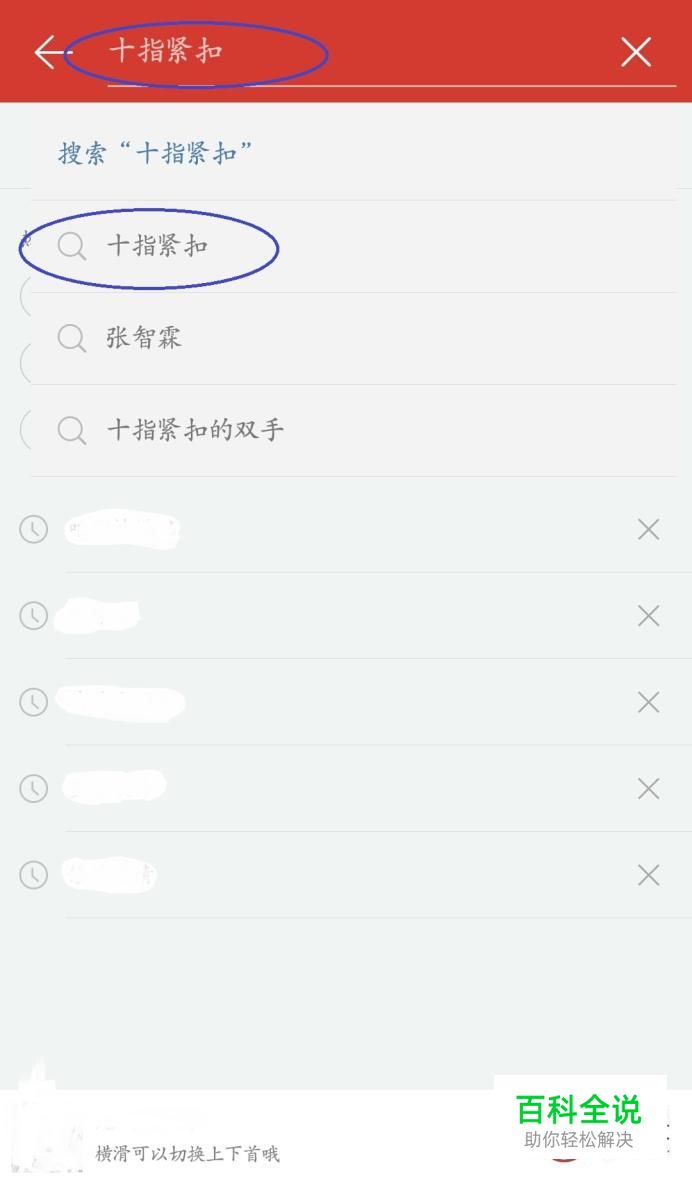The height and width of the screenshot is (1184, 692).
Task: Pick the suggestion 十指紧扣的双手
Action: 352,430
